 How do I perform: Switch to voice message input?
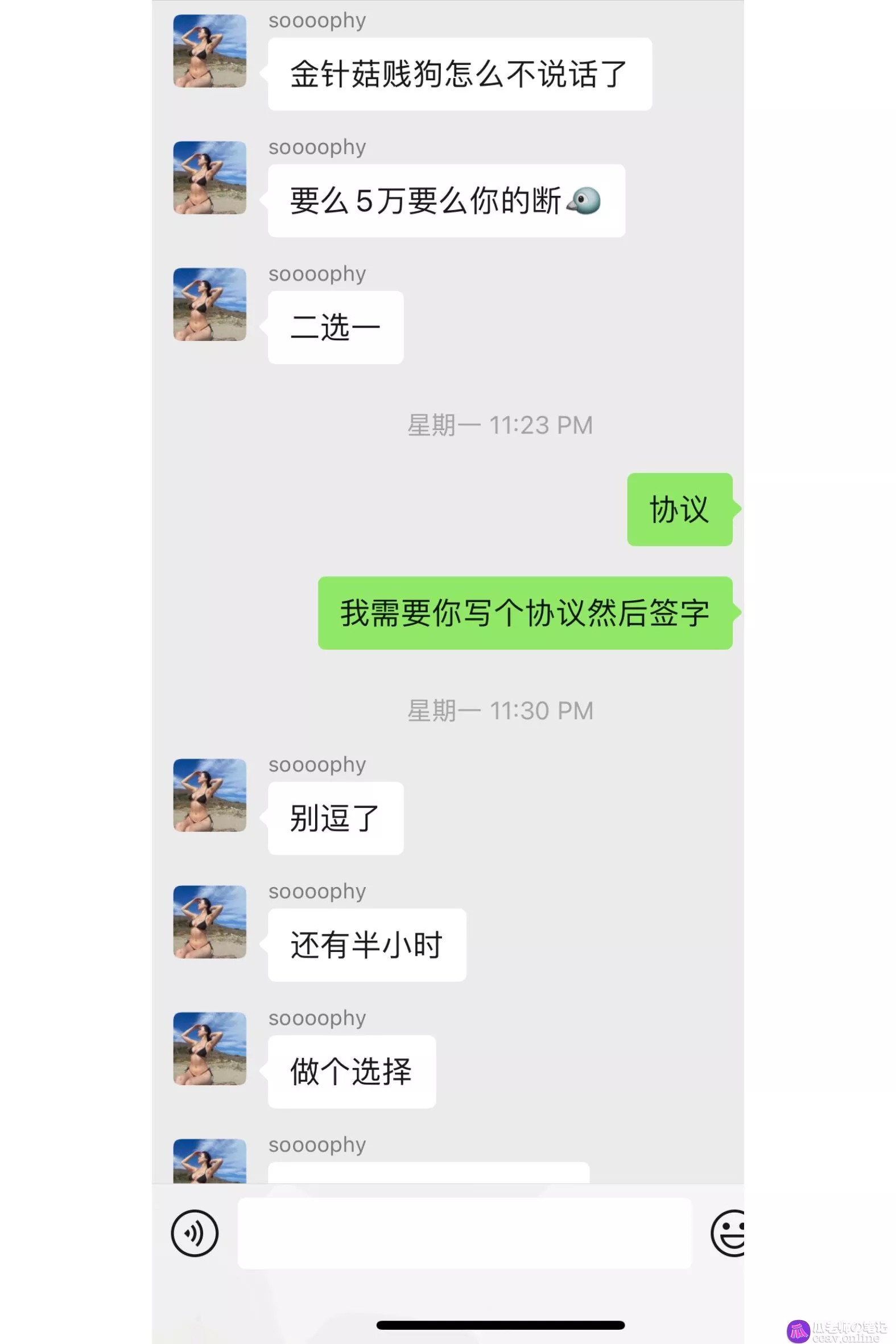[x=195, y=1233]
